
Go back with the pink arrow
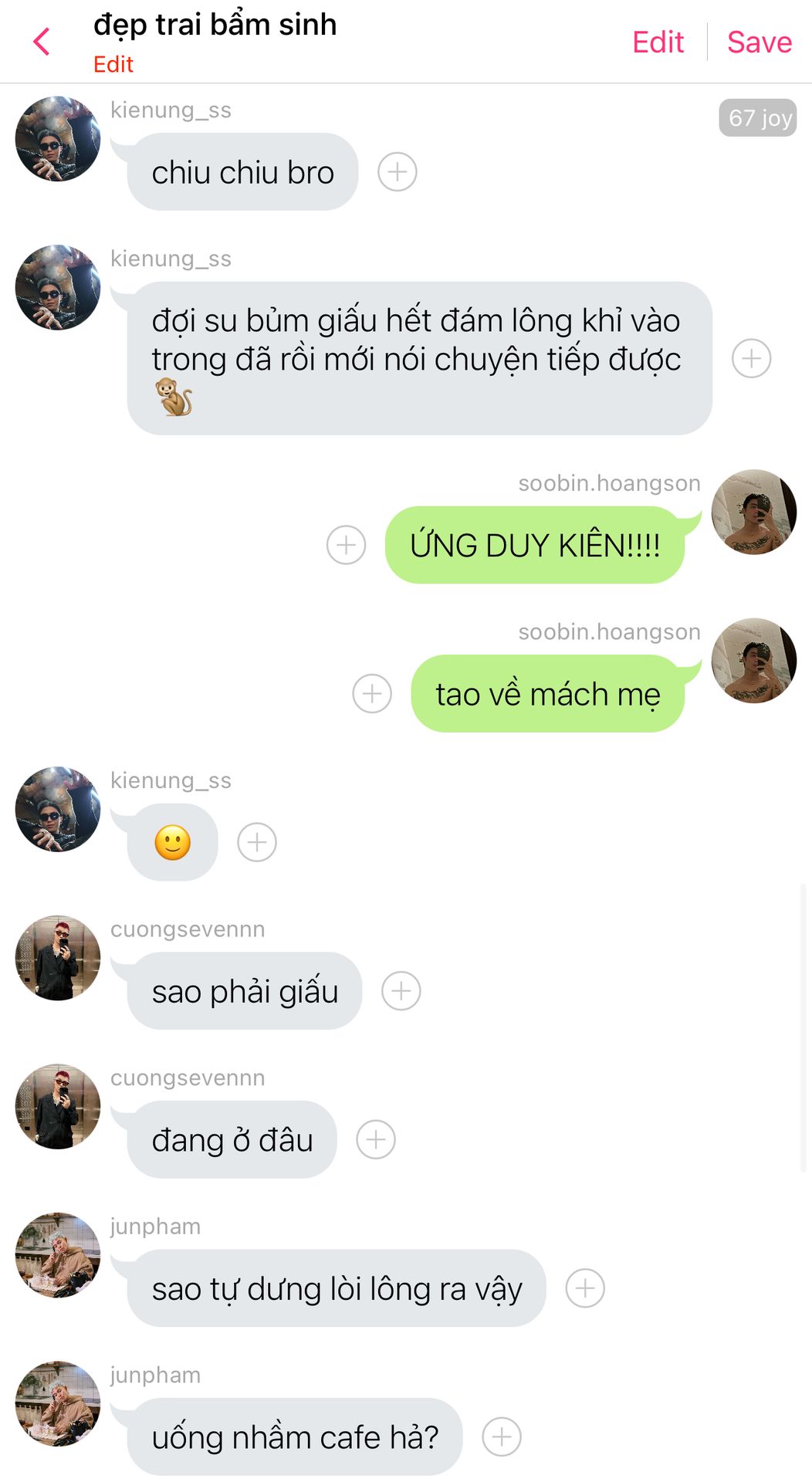42,42
